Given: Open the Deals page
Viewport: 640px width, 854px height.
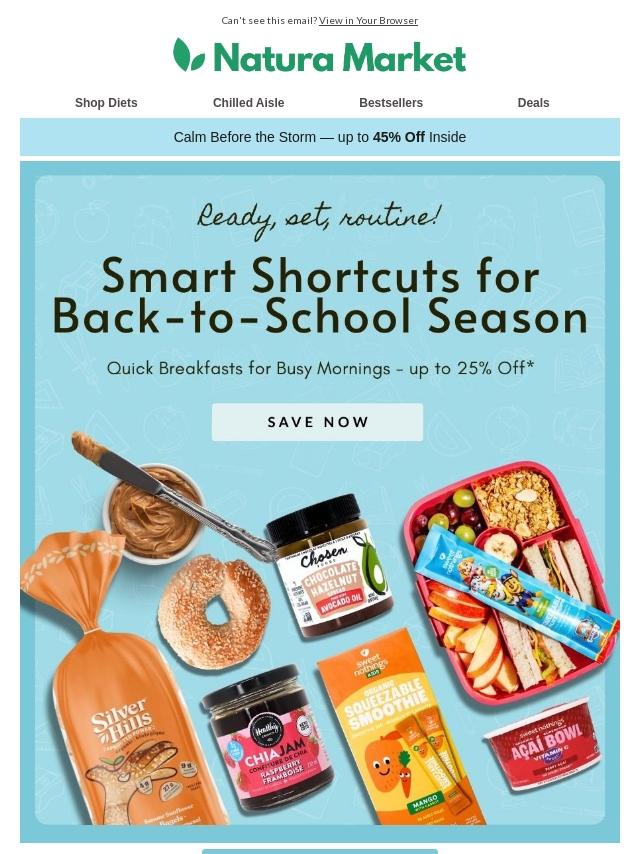Looking at the screenshot, I should [x=533, y=103].
